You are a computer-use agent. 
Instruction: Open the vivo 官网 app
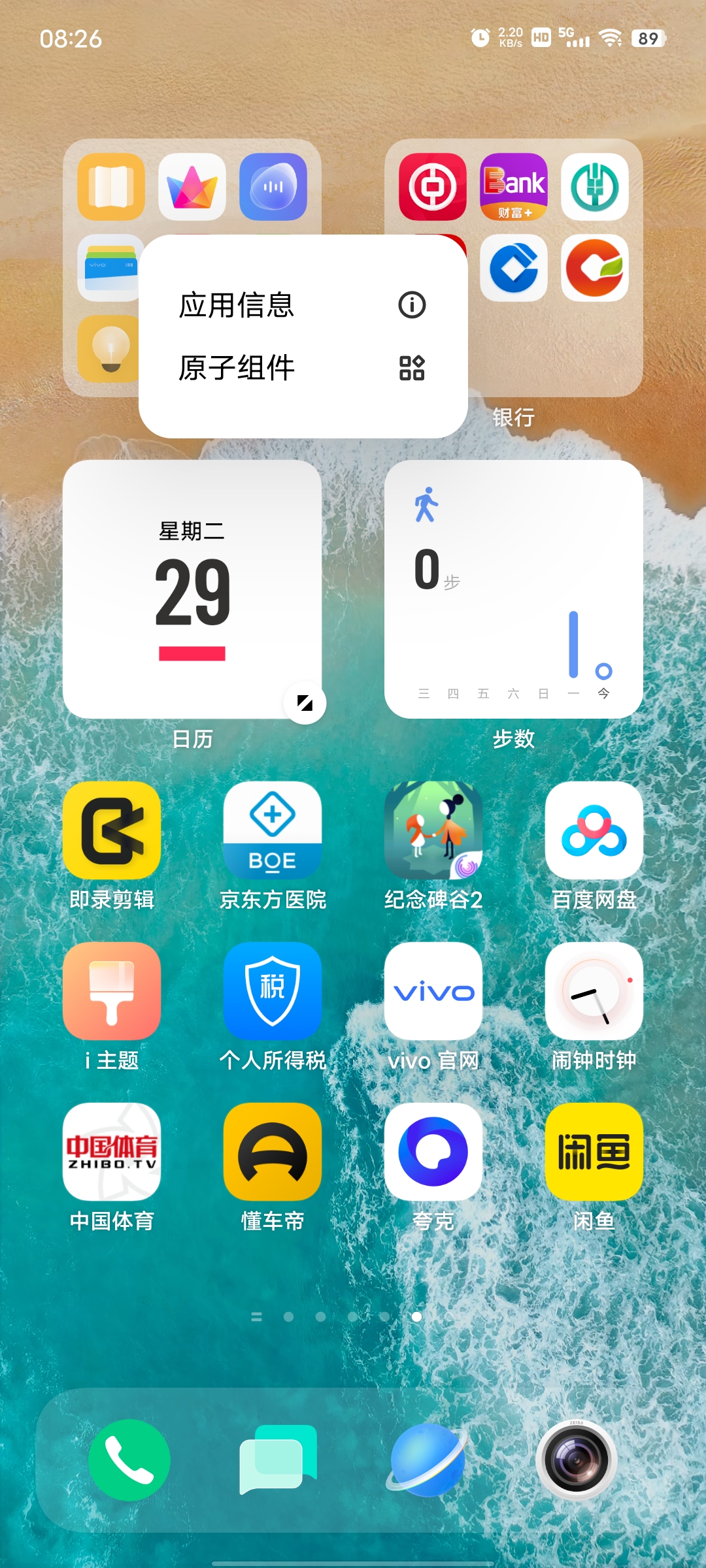click(x=433, y=991)
